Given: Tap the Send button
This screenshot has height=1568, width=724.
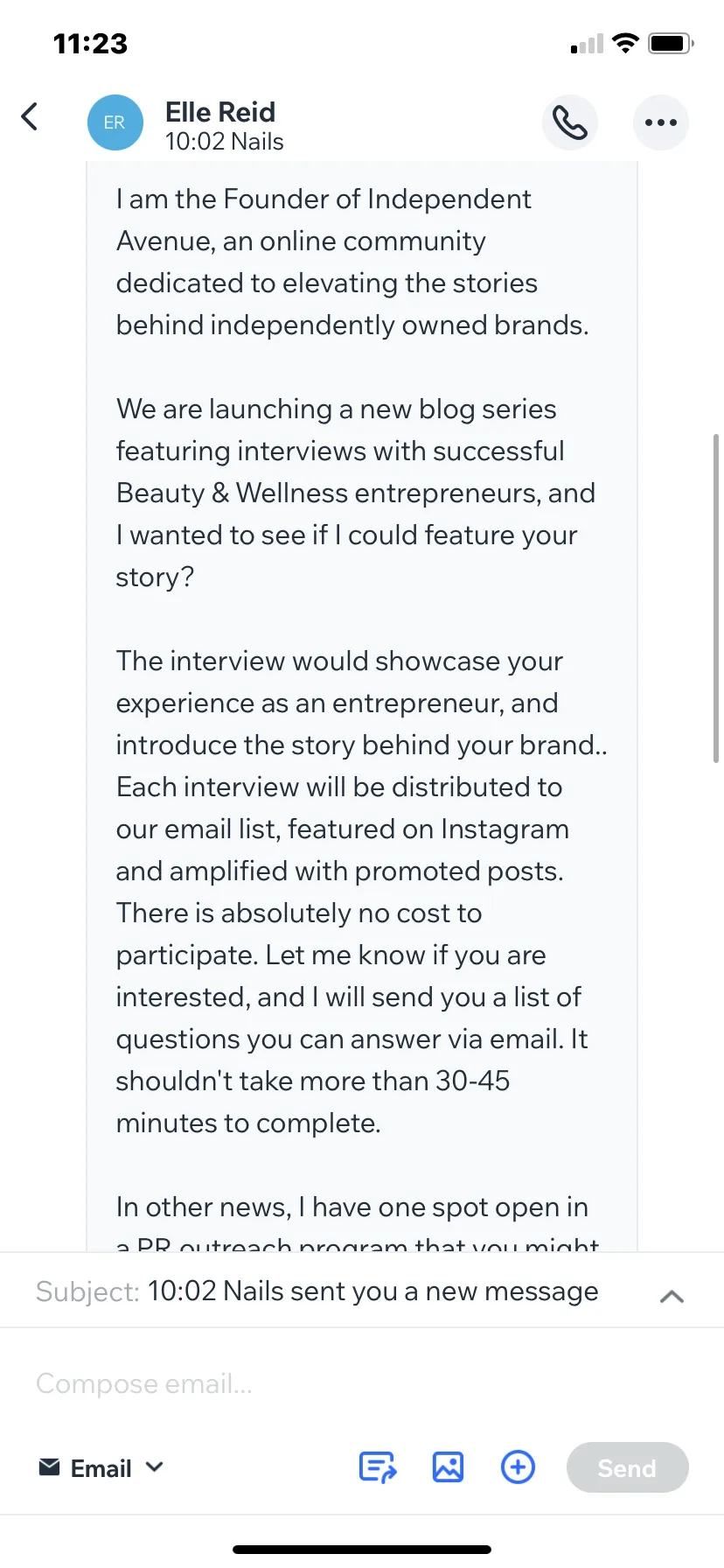Looking at the screenshot, I should click(627, 1467).
